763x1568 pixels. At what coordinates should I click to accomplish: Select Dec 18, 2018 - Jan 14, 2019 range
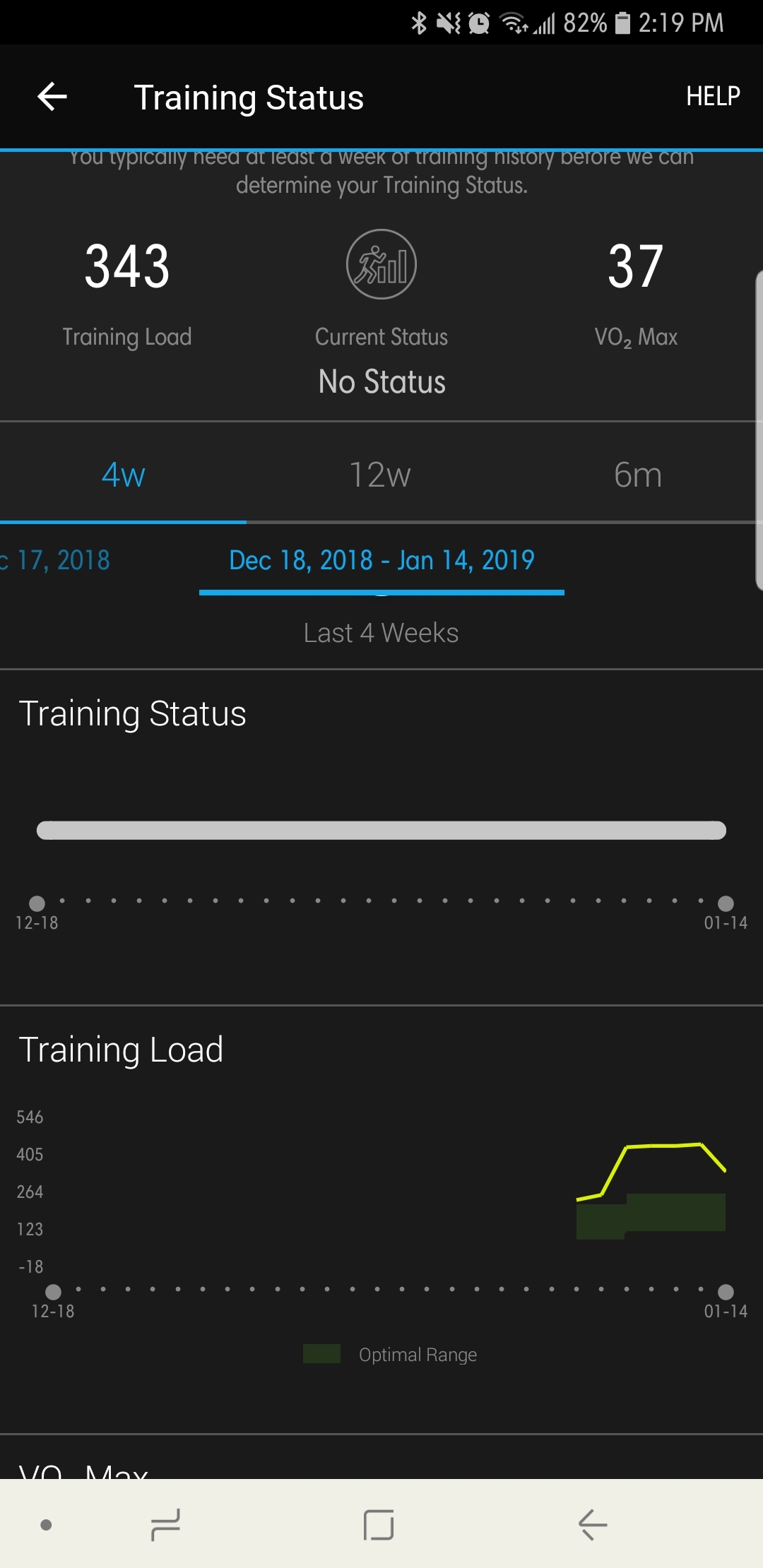(x=381, y=560)
